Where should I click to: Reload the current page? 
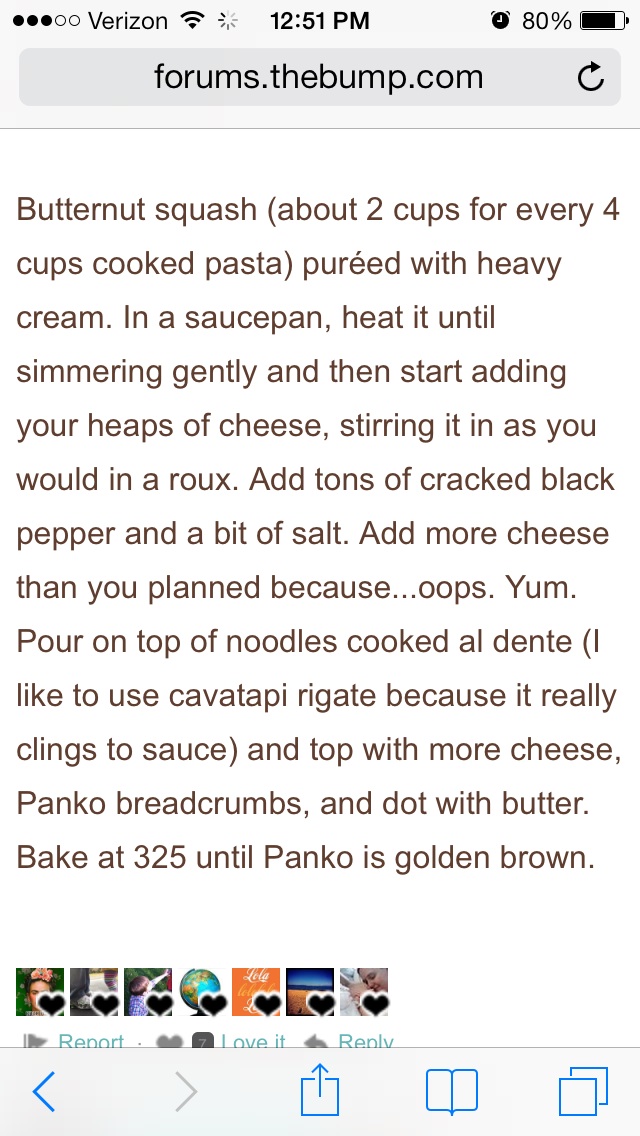click(591, 77)
